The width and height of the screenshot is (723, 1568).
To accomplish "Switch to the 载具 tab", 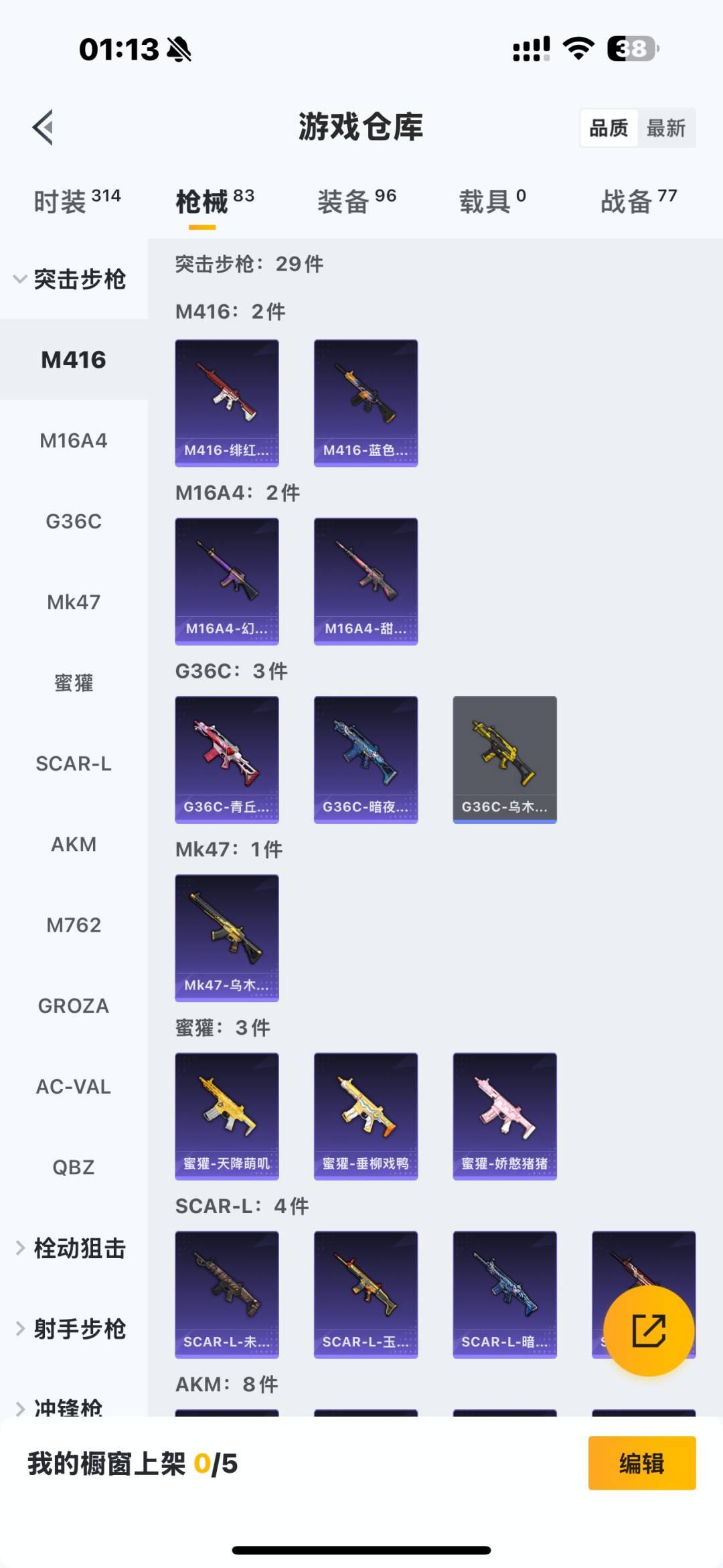I will [x=492, y=201].
